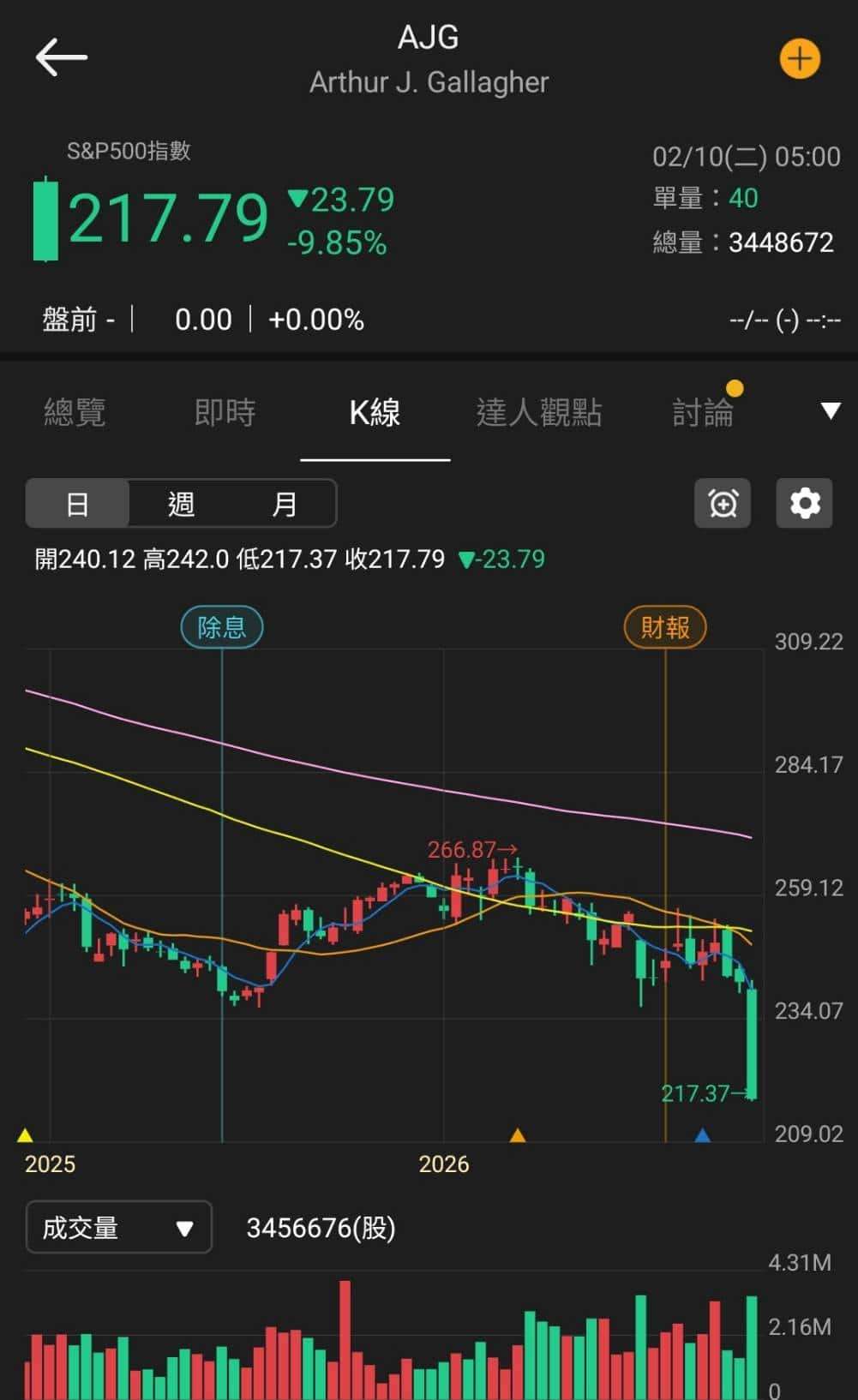Screen dimensions: 858x1400
Task: Click the 財報 earnings report event bubble
Action: [x=666, y=627]
